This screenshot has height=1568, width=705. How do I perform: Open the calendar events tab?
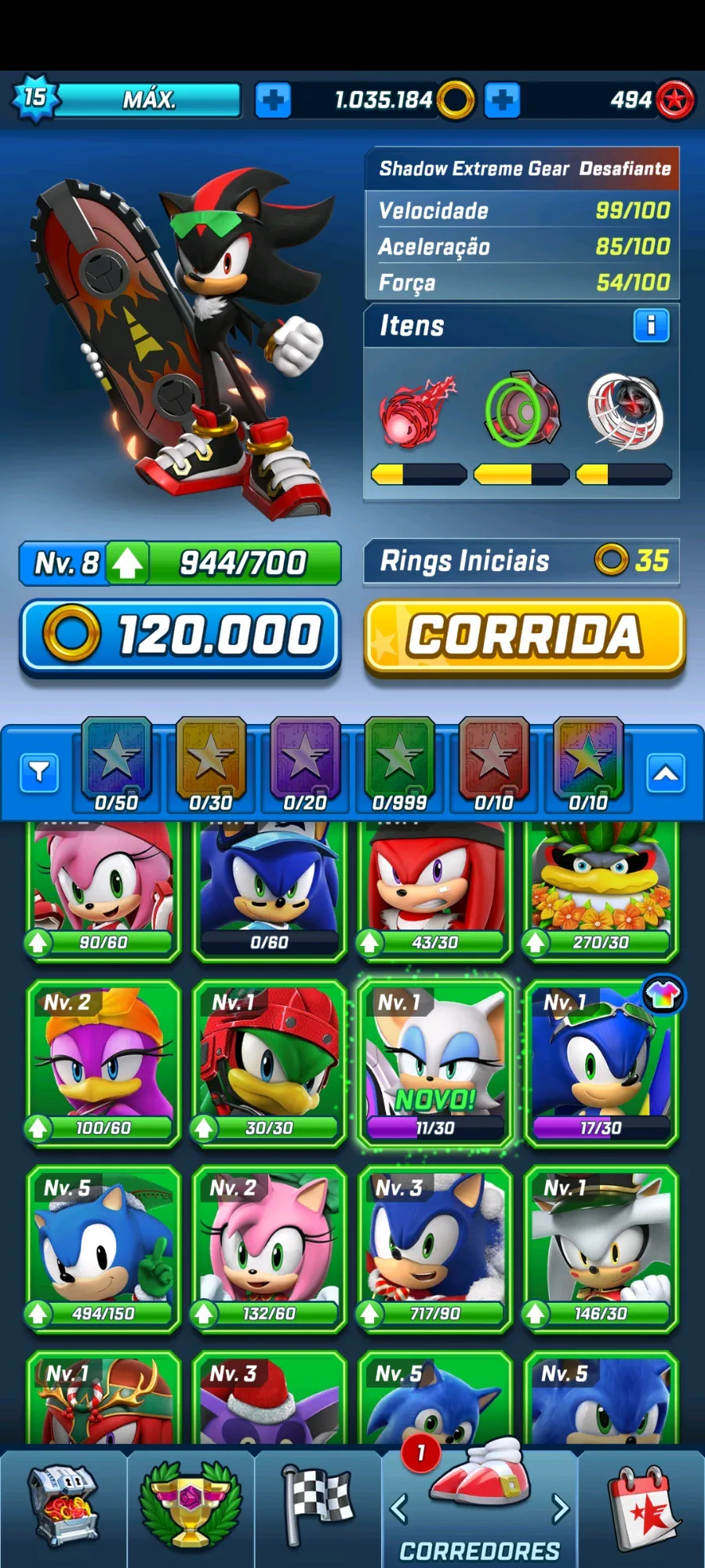click(x=643, y=1506)
